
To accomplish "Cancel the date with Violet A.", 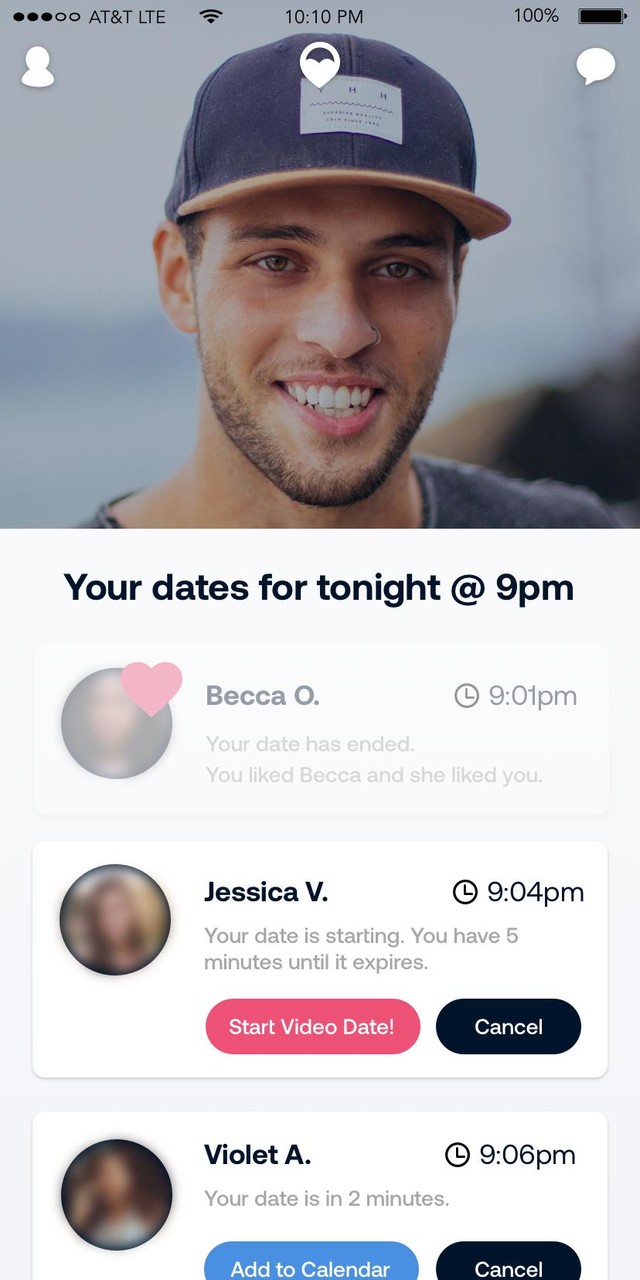I will pos(508,1266).
